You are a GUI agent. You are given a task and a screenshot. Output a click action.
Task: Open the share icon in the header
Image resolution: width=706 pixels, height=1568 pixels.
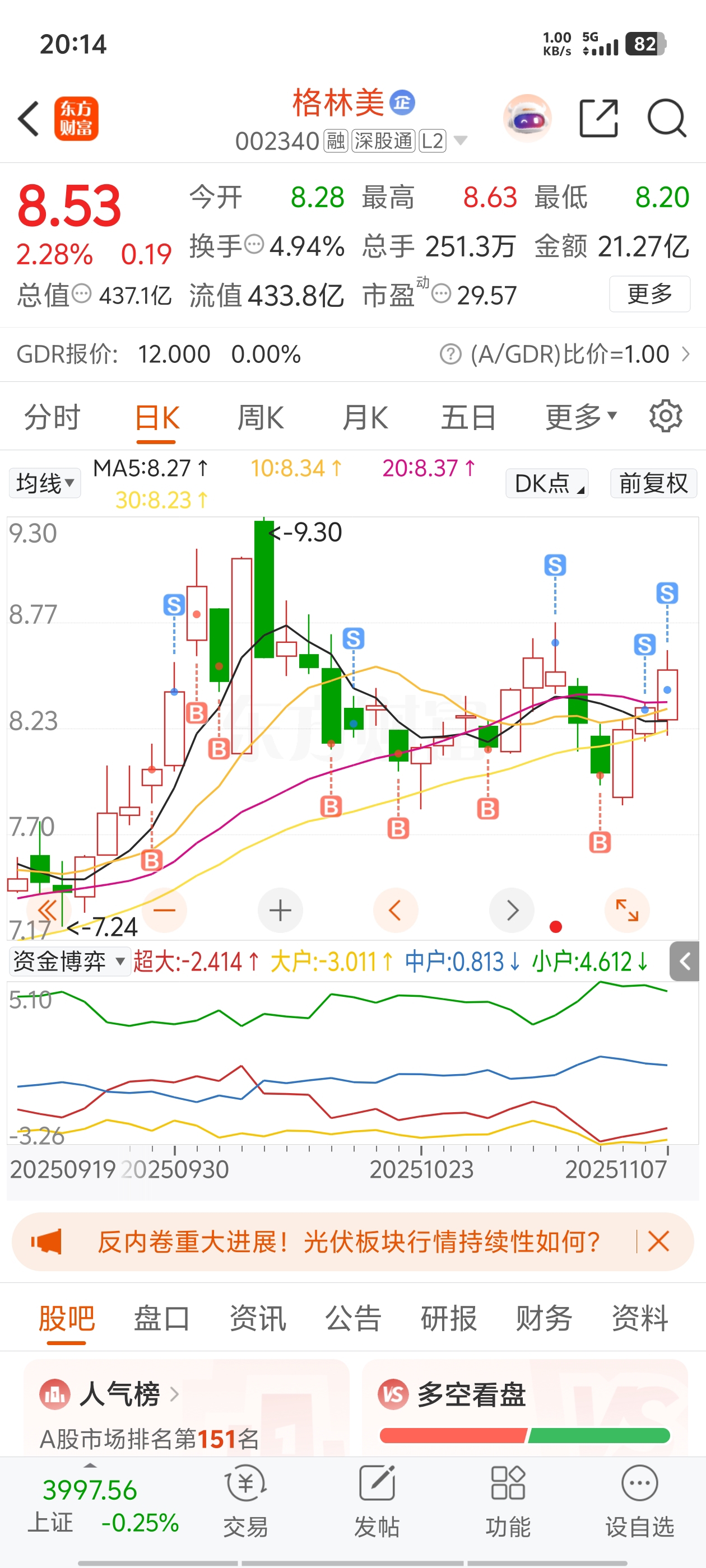point(598,118)
